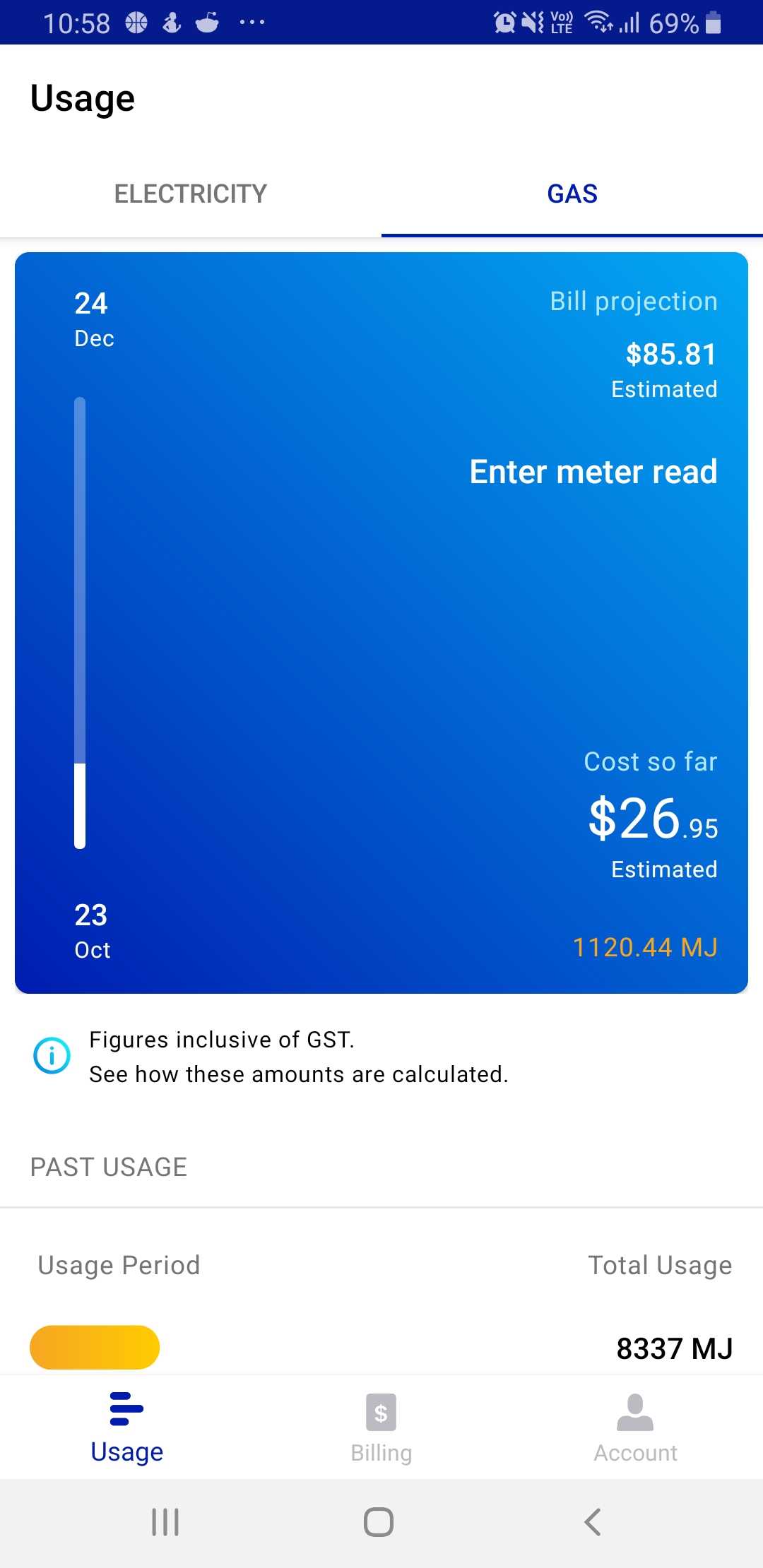Open the 8337 MJ past usage row

(x=381, y=1348)
